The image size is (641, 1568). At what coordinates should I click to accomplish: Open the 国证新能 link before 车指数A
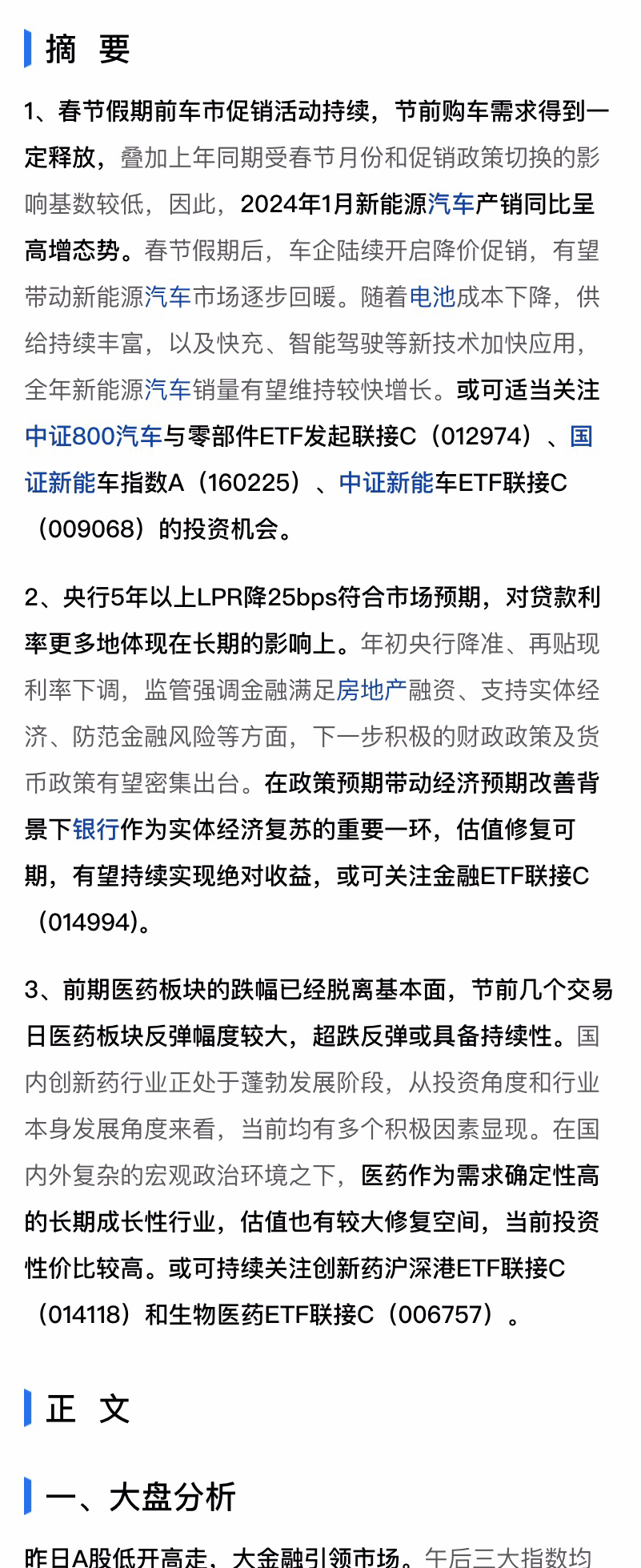tap(61, 483)
